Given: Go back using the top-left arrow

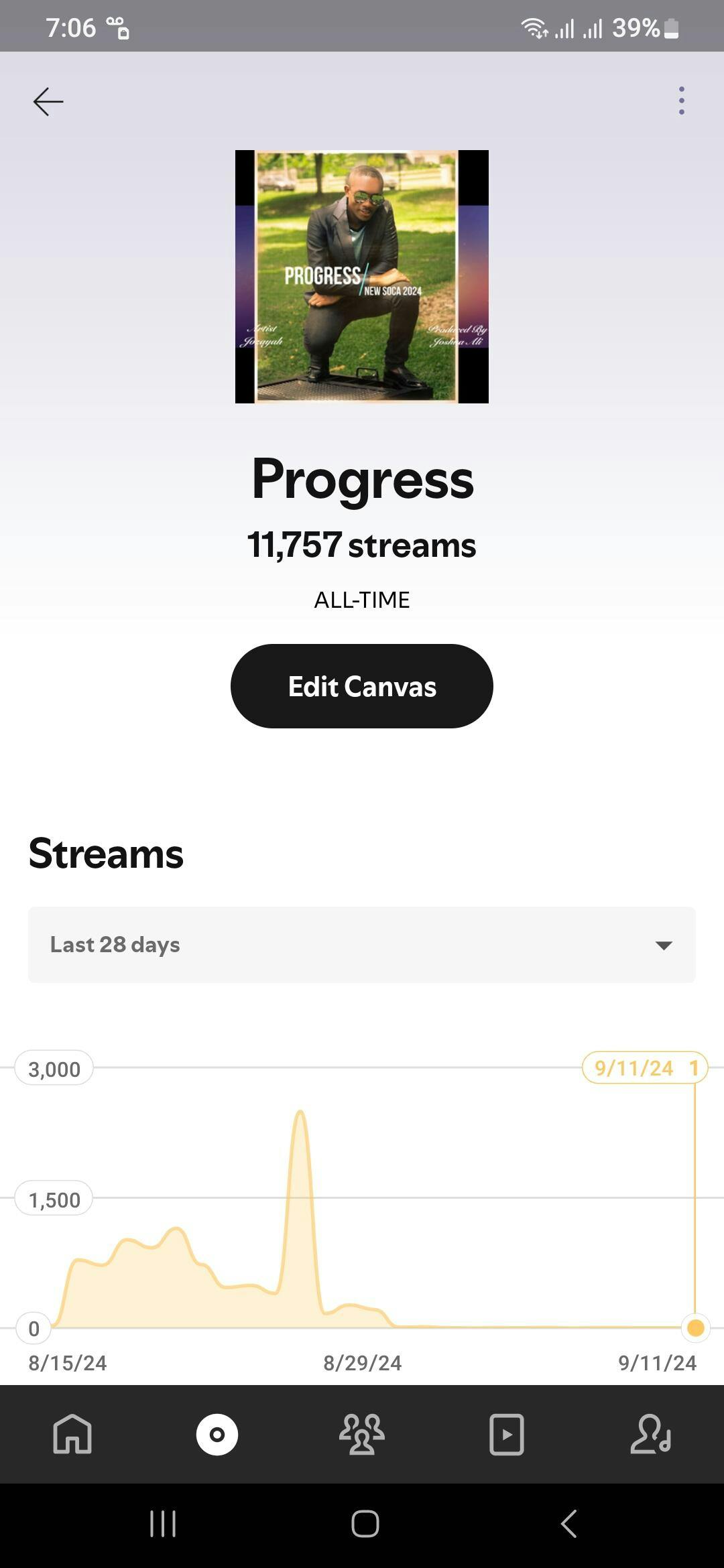Looking at the screenshot, I should [48, 101].
